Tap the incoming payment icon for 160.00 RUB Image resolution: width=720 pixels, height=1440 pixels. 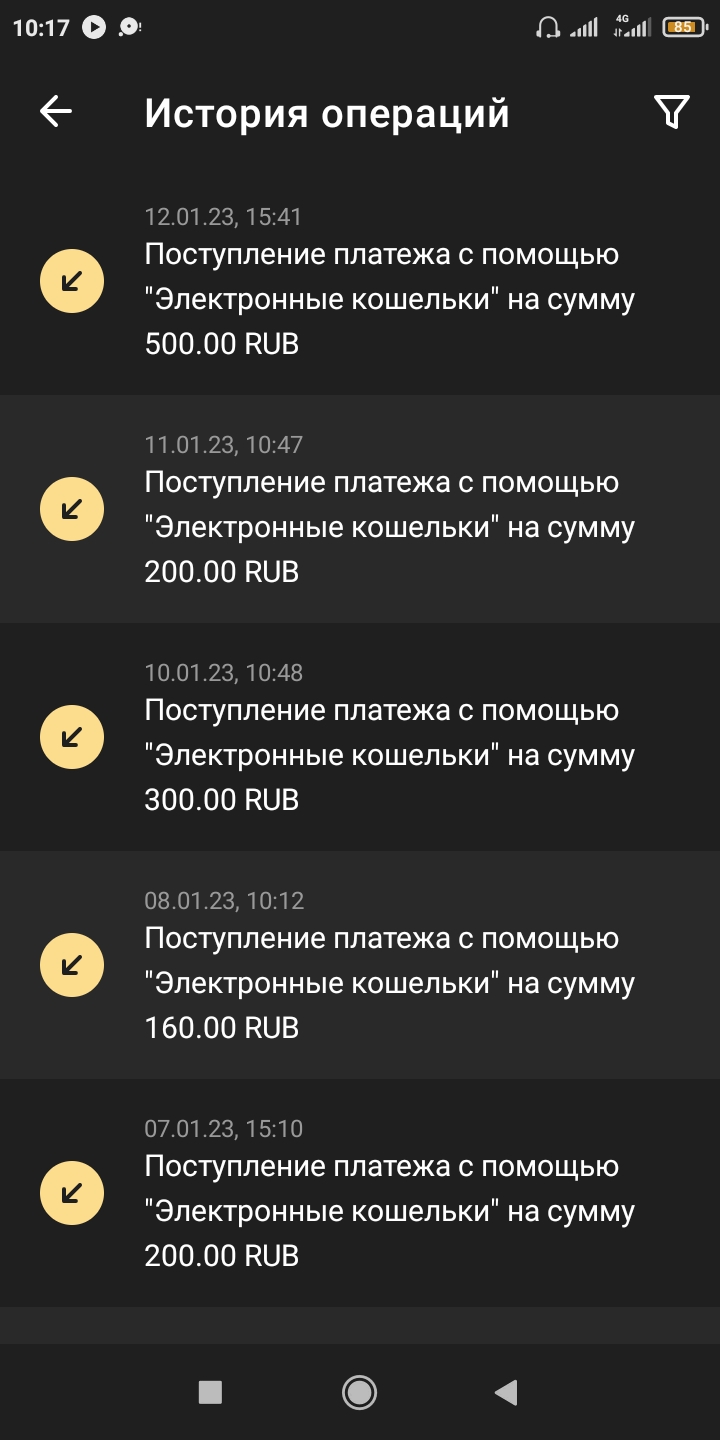pos(71,964)
